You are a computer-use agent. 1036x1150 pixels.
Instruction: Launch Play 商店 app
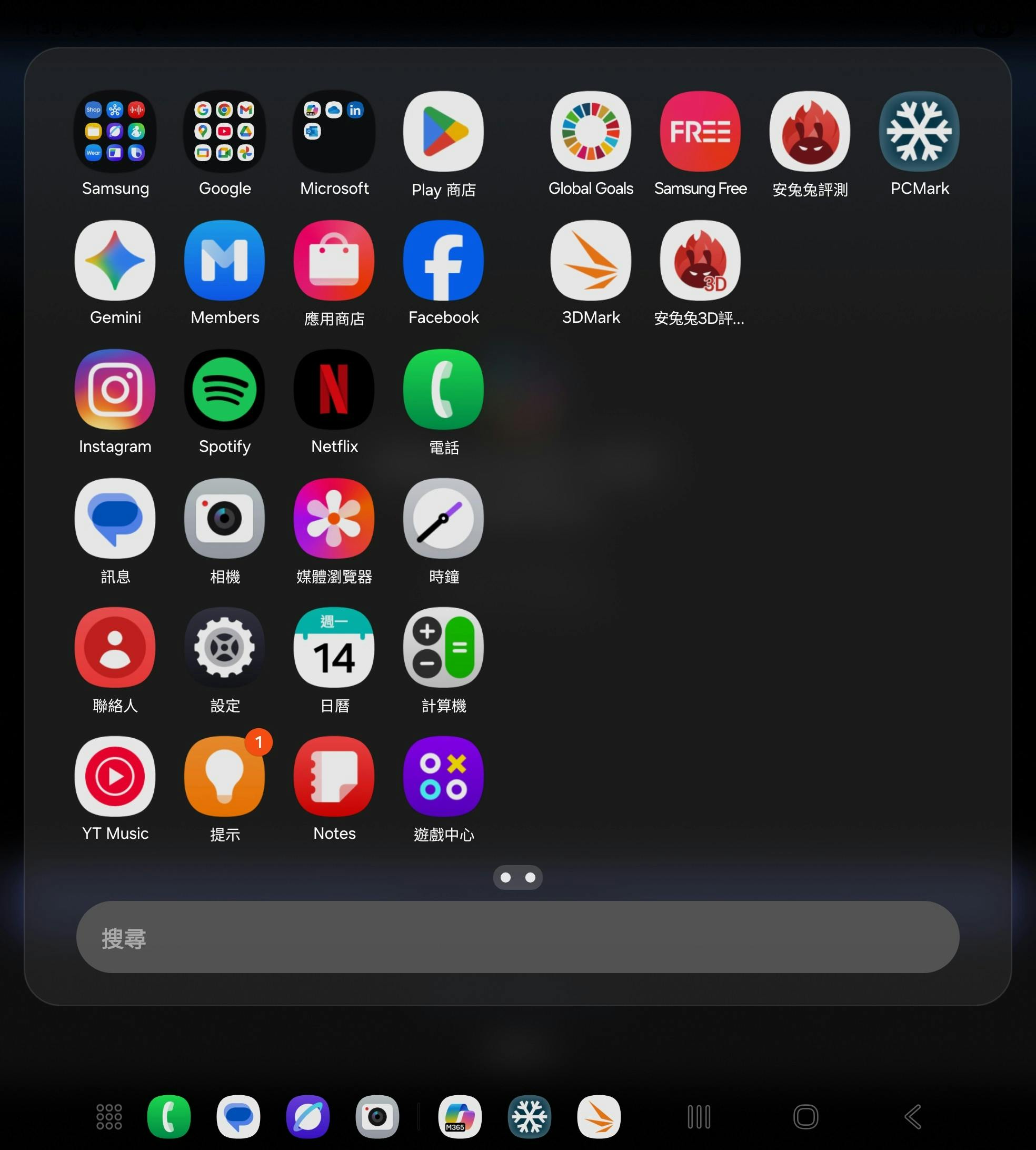tap(443, 132)
